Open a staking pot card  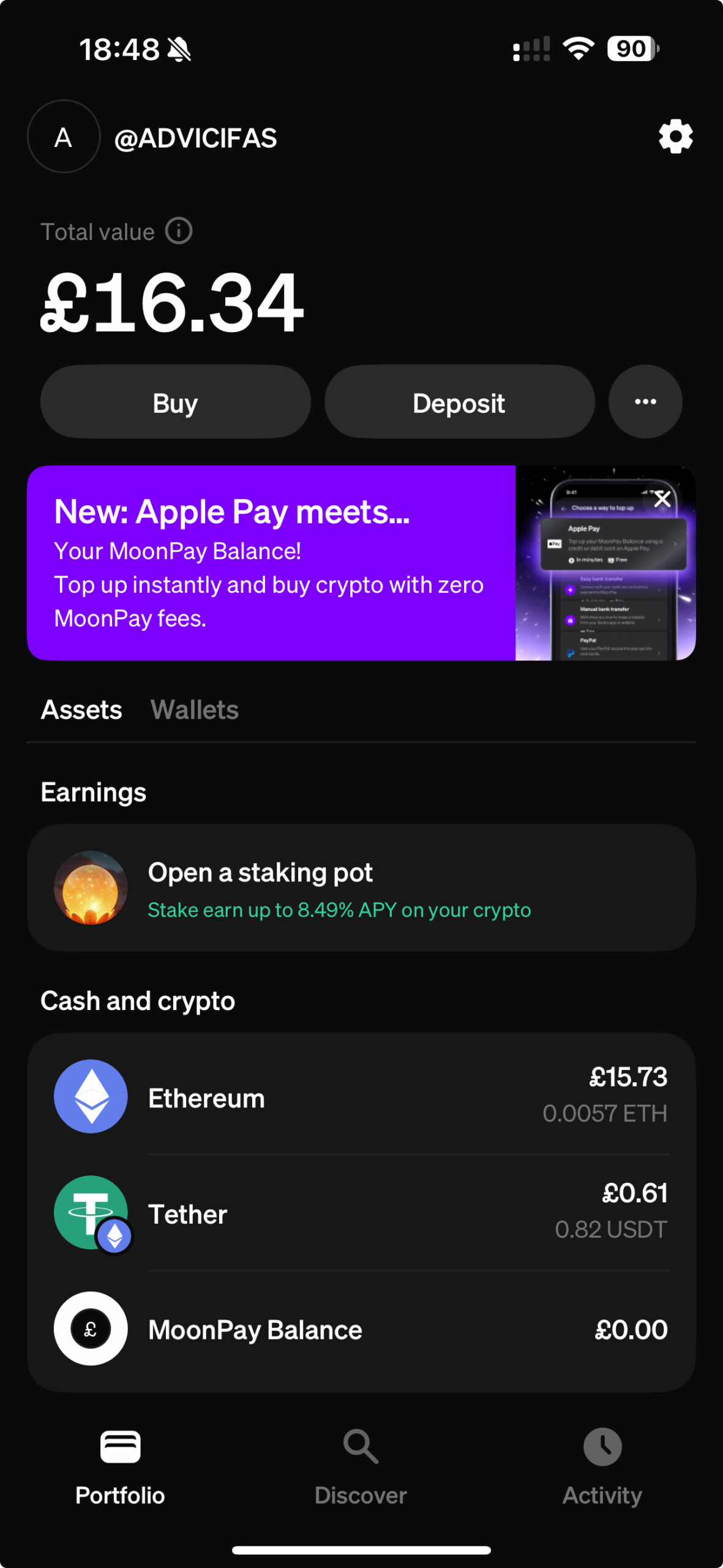point(361,888)
